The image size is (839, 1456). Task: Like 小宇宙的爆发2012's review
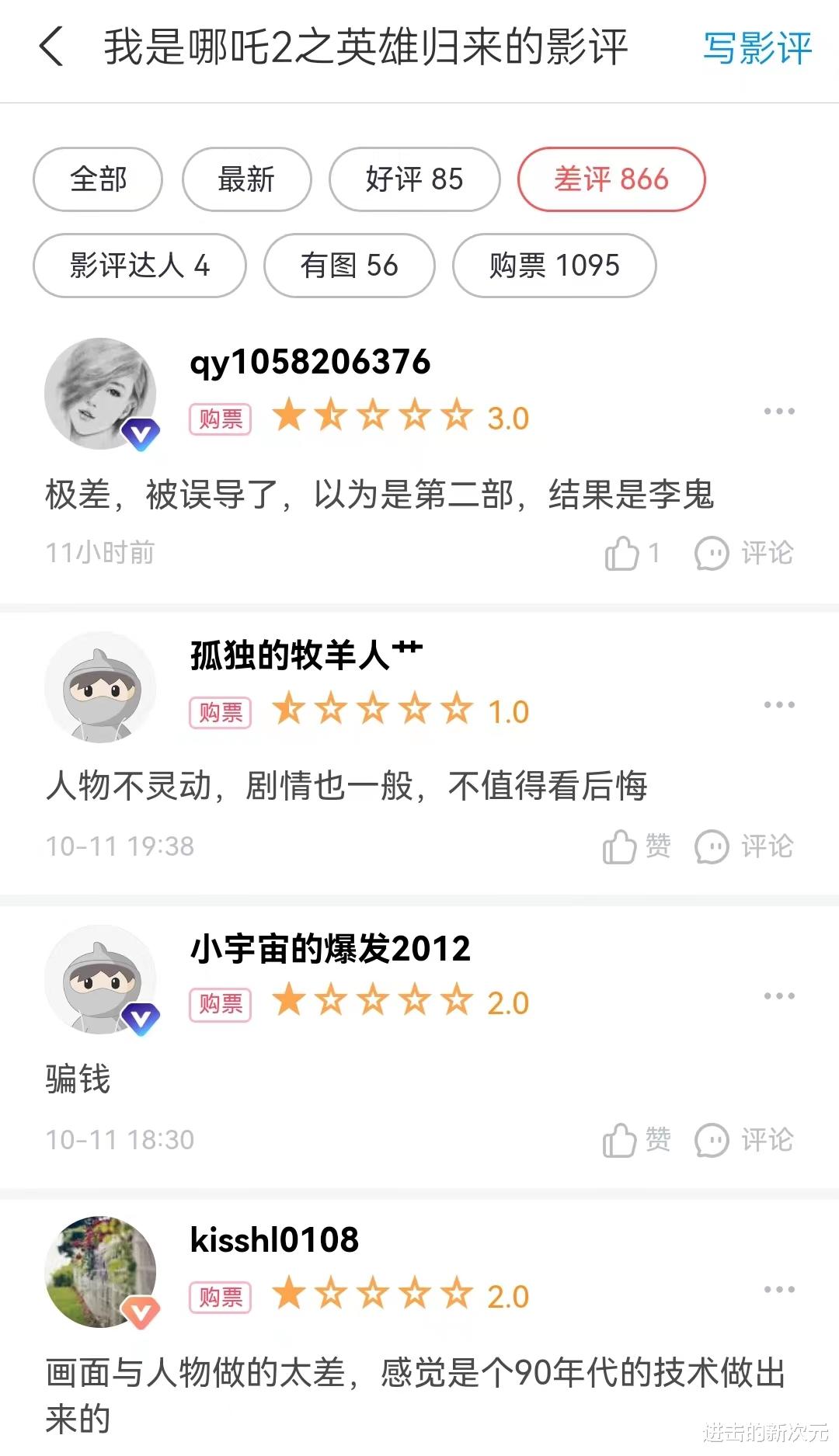tap(635, 1140)
